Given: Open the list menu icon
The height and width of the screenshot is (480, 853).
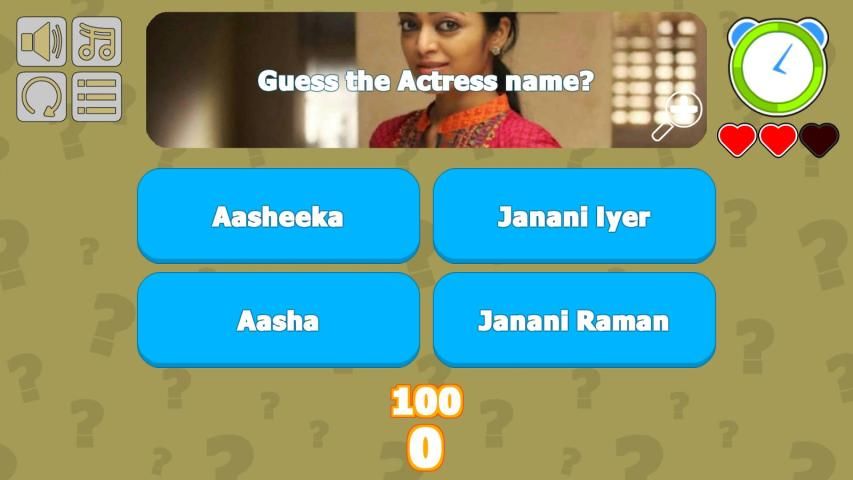Looking at the screenshot, I should coord(97,97).
